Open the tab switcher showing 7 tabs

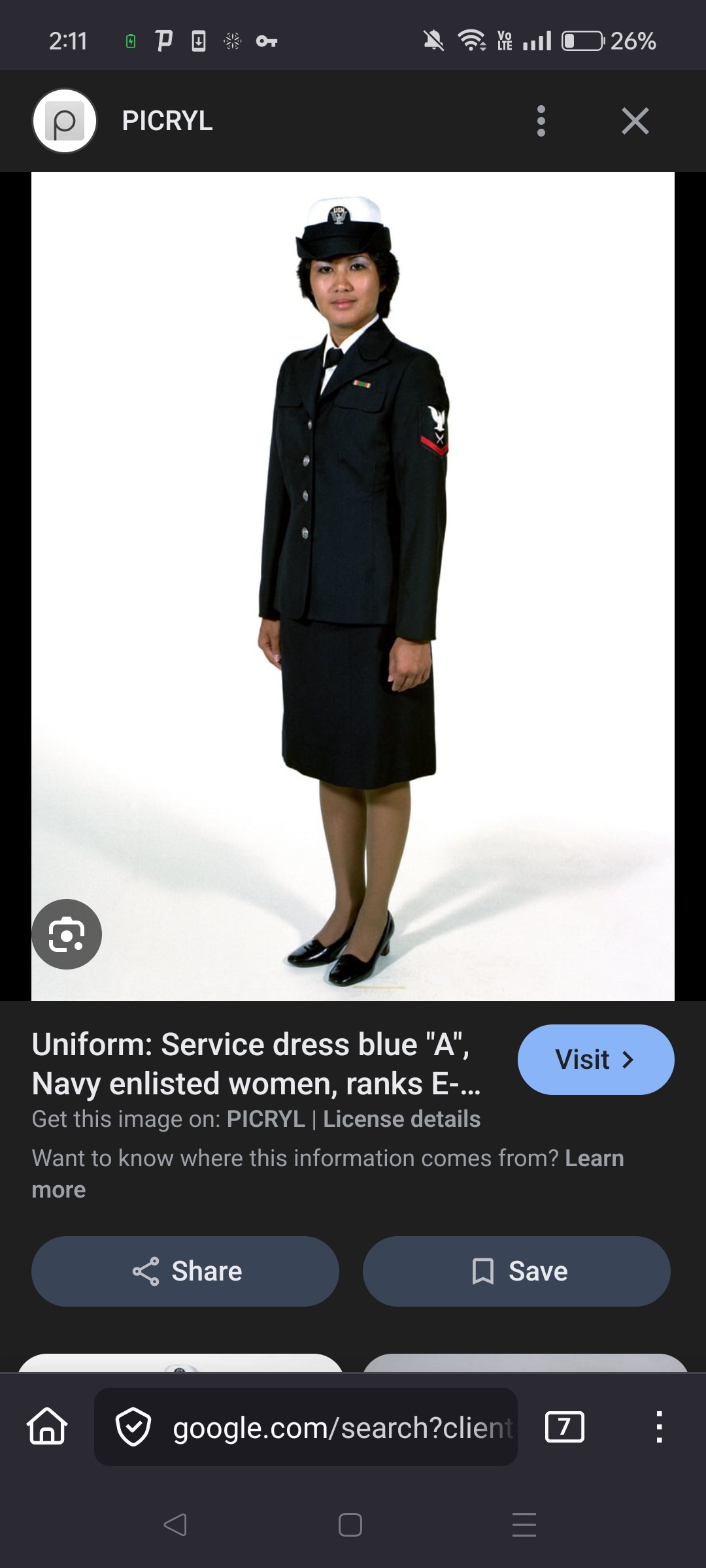(x=564, y=1427)
